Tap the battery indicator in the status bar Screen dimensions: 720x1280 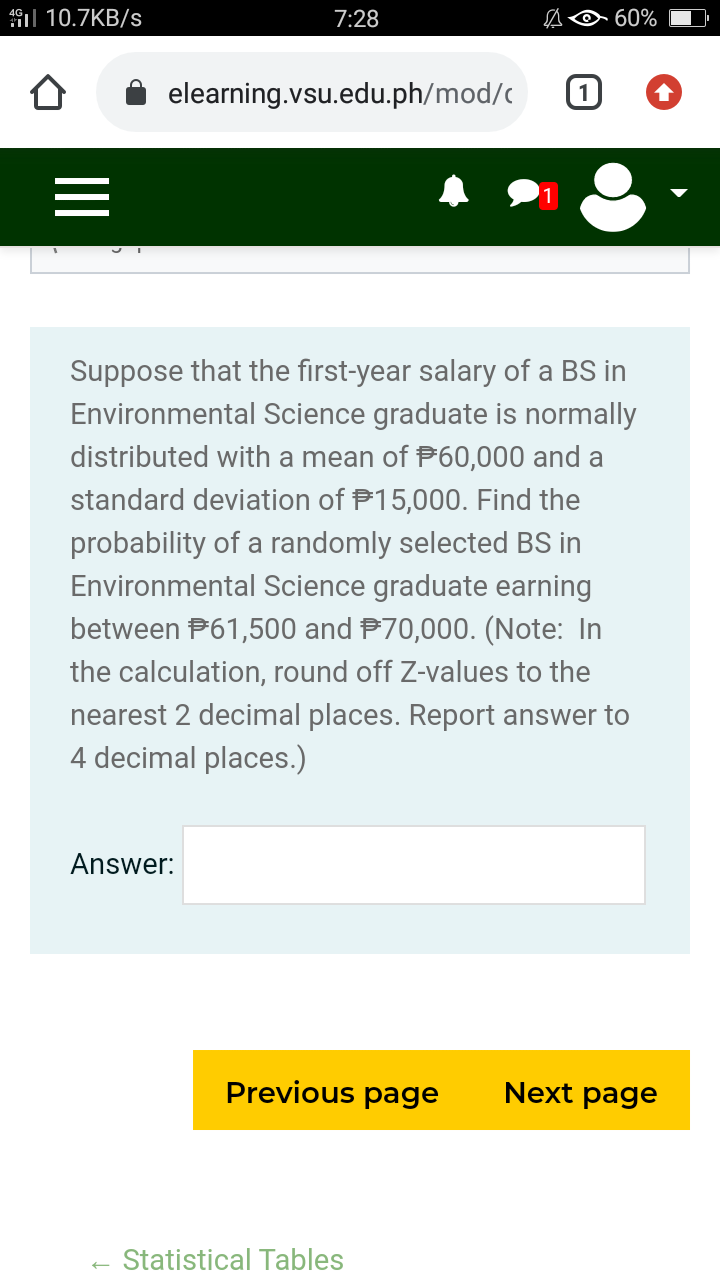[x=688, y=16]
